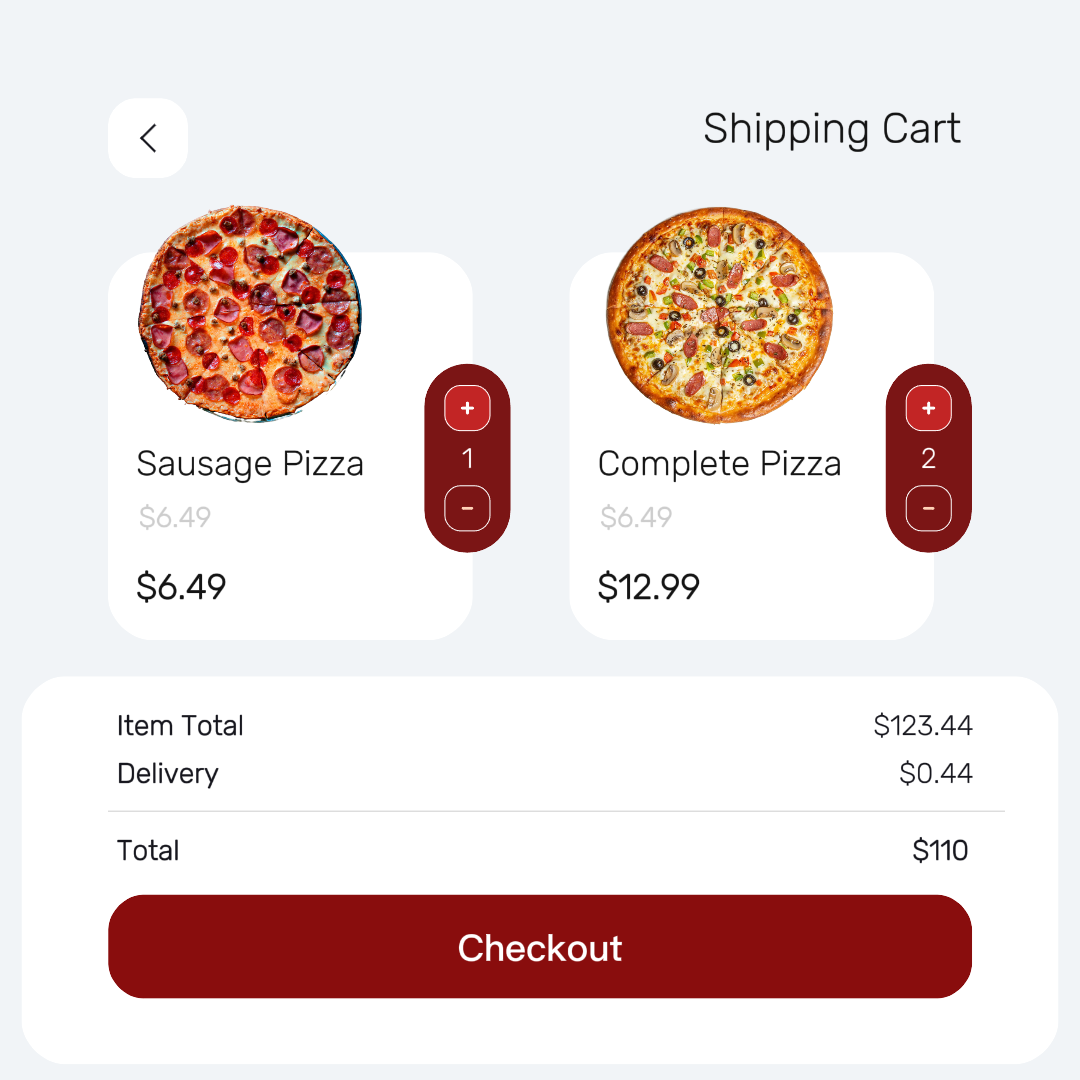
Task: Decrease Sausage Pizza quantity
Action: tap(467, 508)
